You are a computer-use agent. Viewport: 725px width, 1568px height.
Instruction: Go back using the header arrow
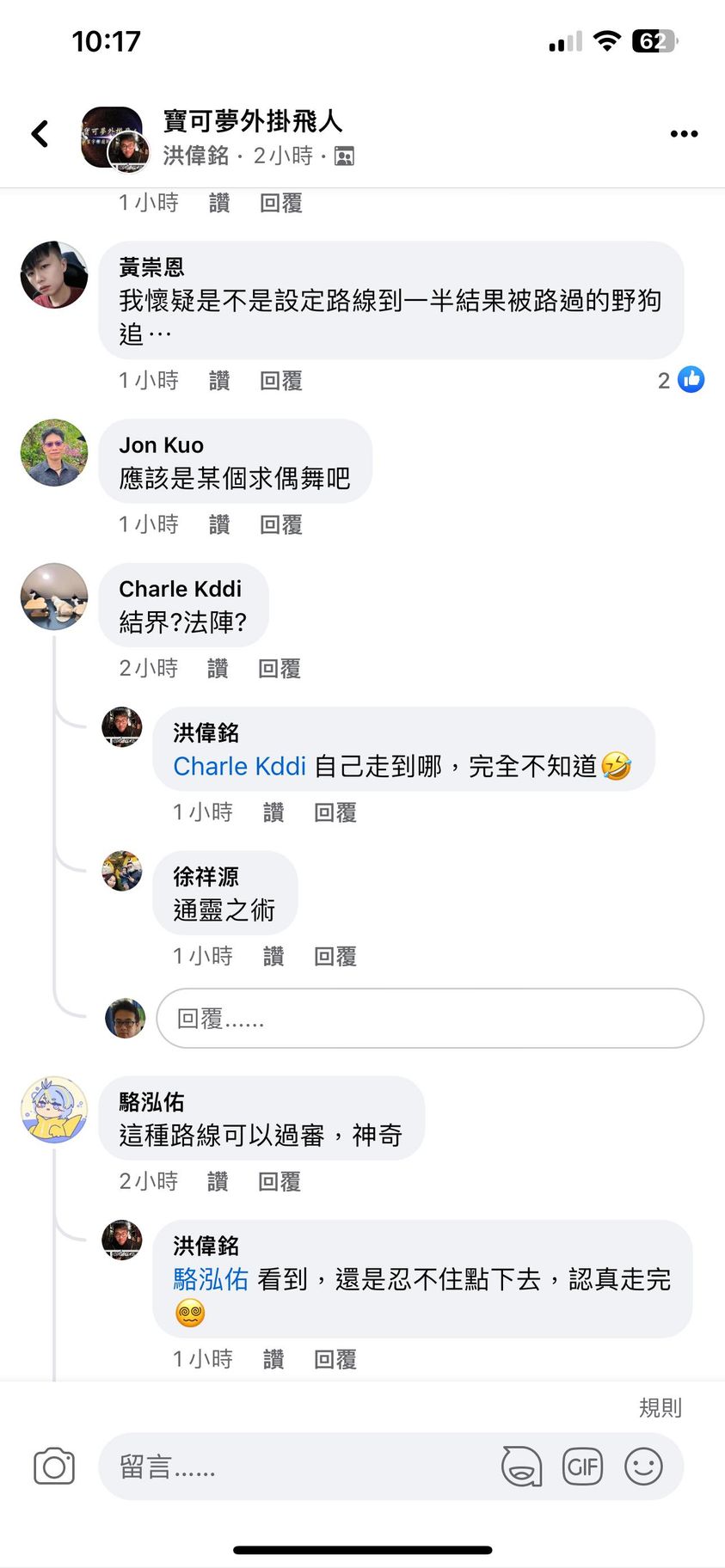click(40, 134)
